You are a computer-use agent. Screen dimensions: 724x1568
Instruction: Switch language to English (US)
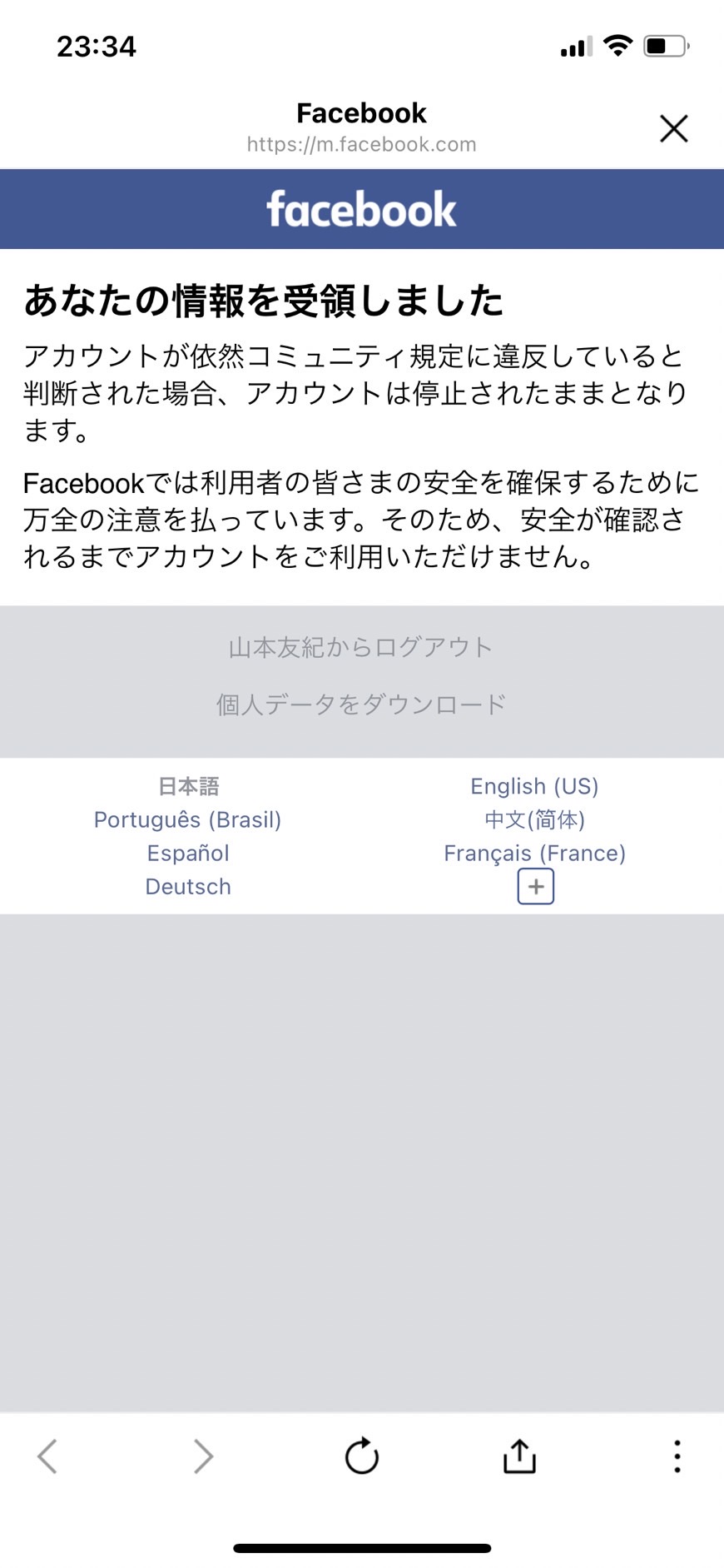point(534,786)
